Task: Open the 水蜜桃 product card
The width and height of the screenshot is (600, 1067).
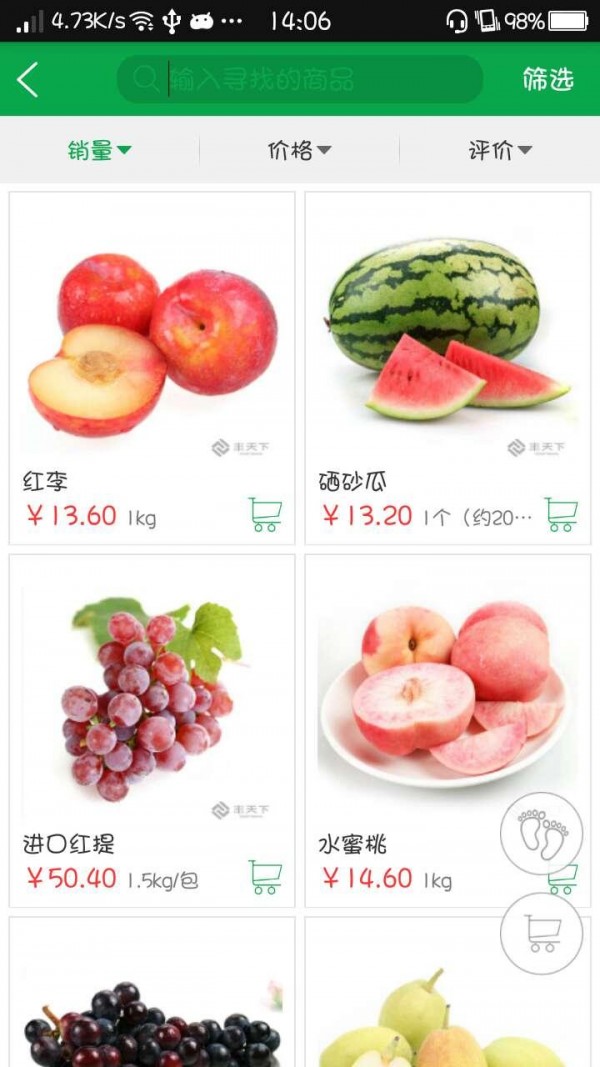Action: (420, 700)
